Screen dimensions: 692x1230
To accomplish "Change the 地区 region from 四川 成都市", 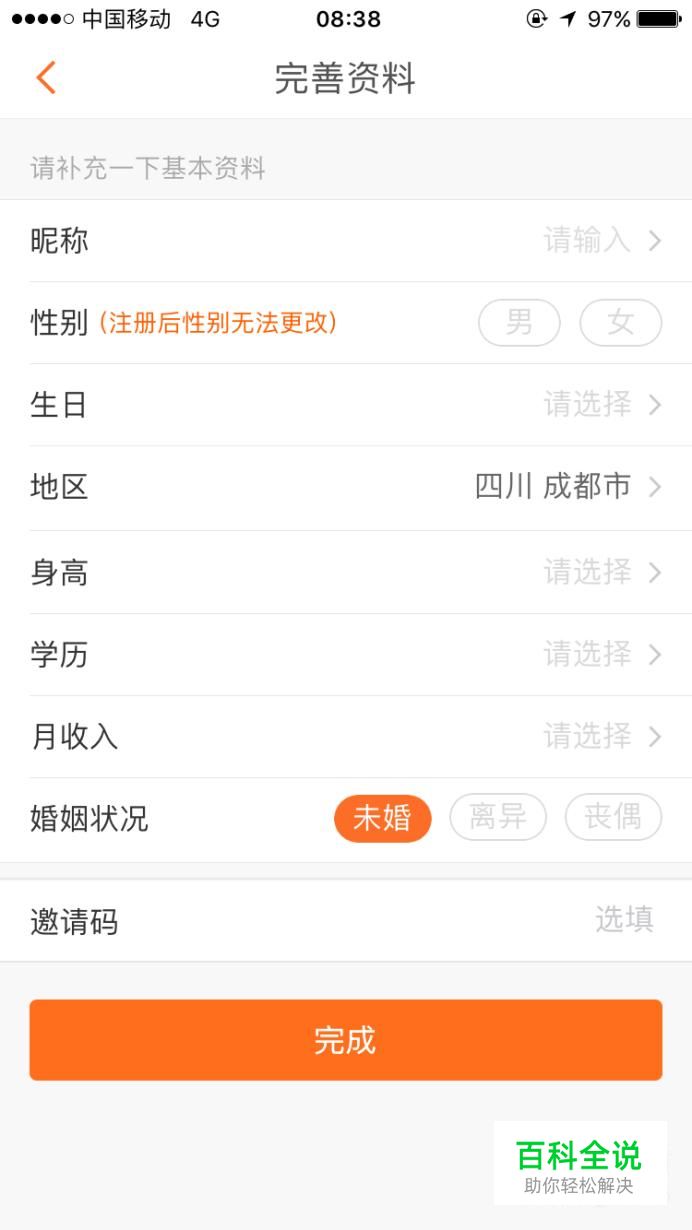I will click(346, 488).
